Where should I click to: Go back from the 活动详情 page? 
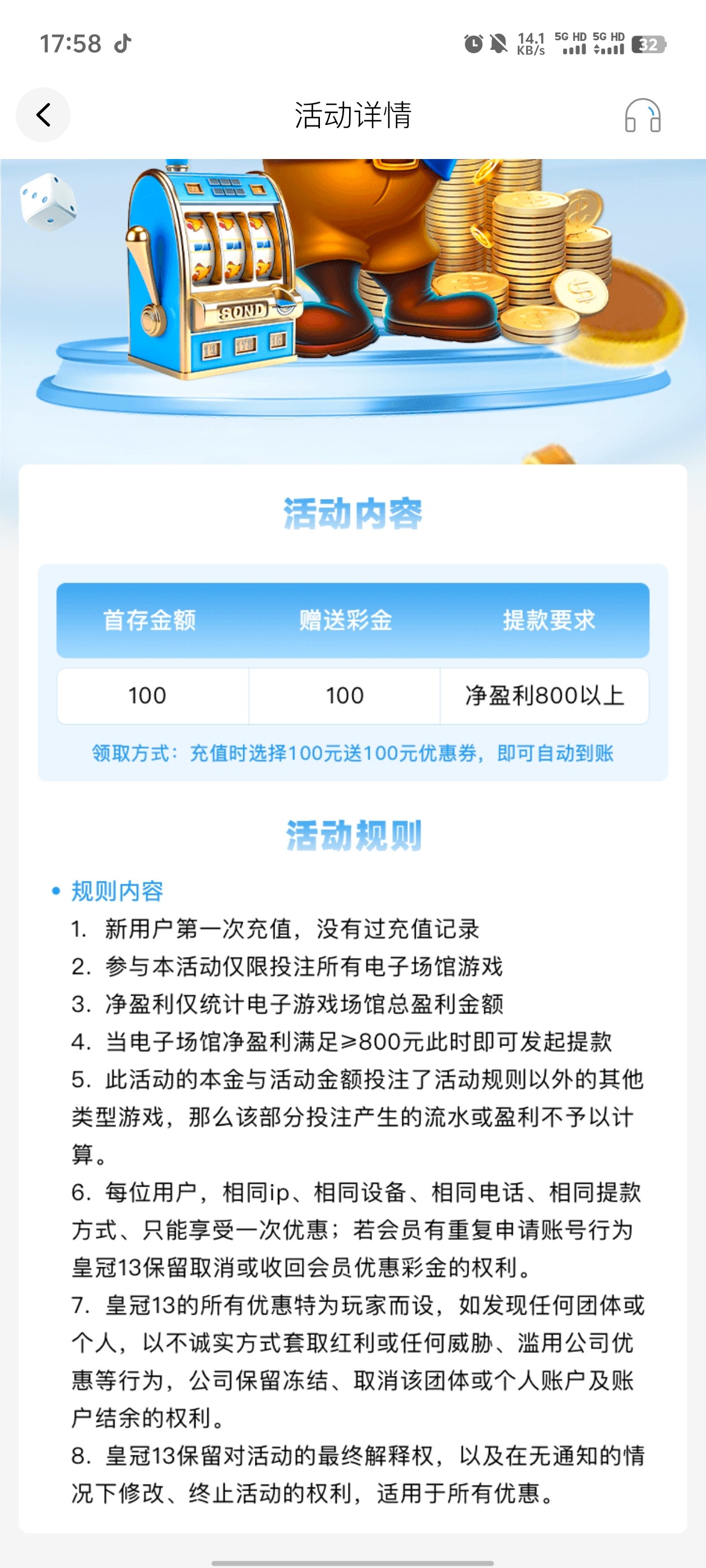[x=43, y=115]
